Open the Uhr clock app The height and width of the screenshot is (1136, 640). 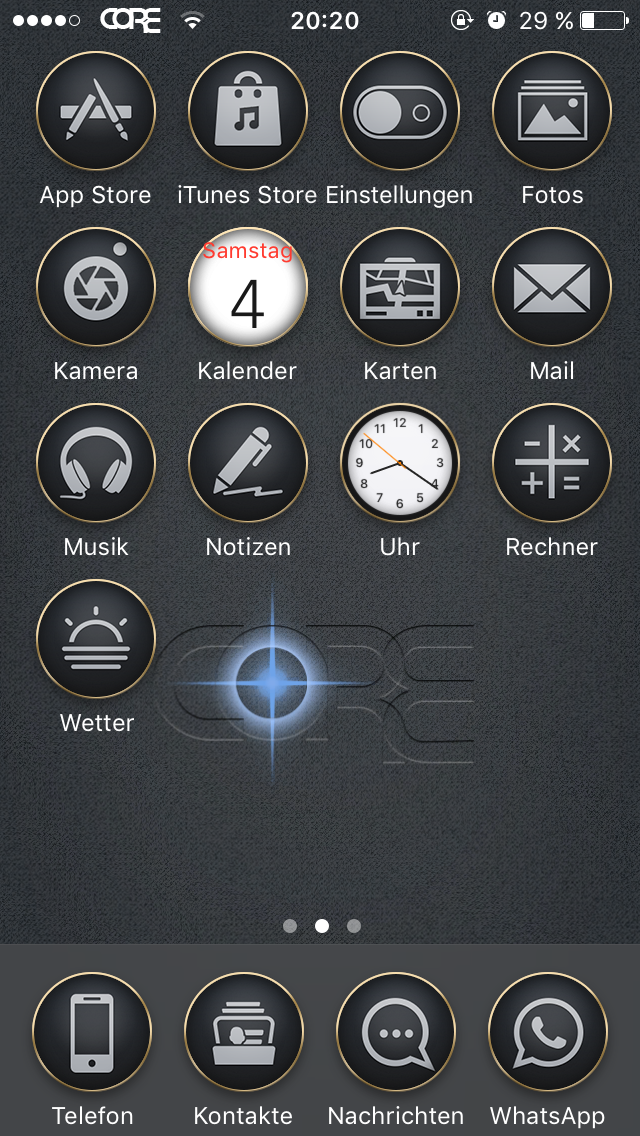coord(400,463)
